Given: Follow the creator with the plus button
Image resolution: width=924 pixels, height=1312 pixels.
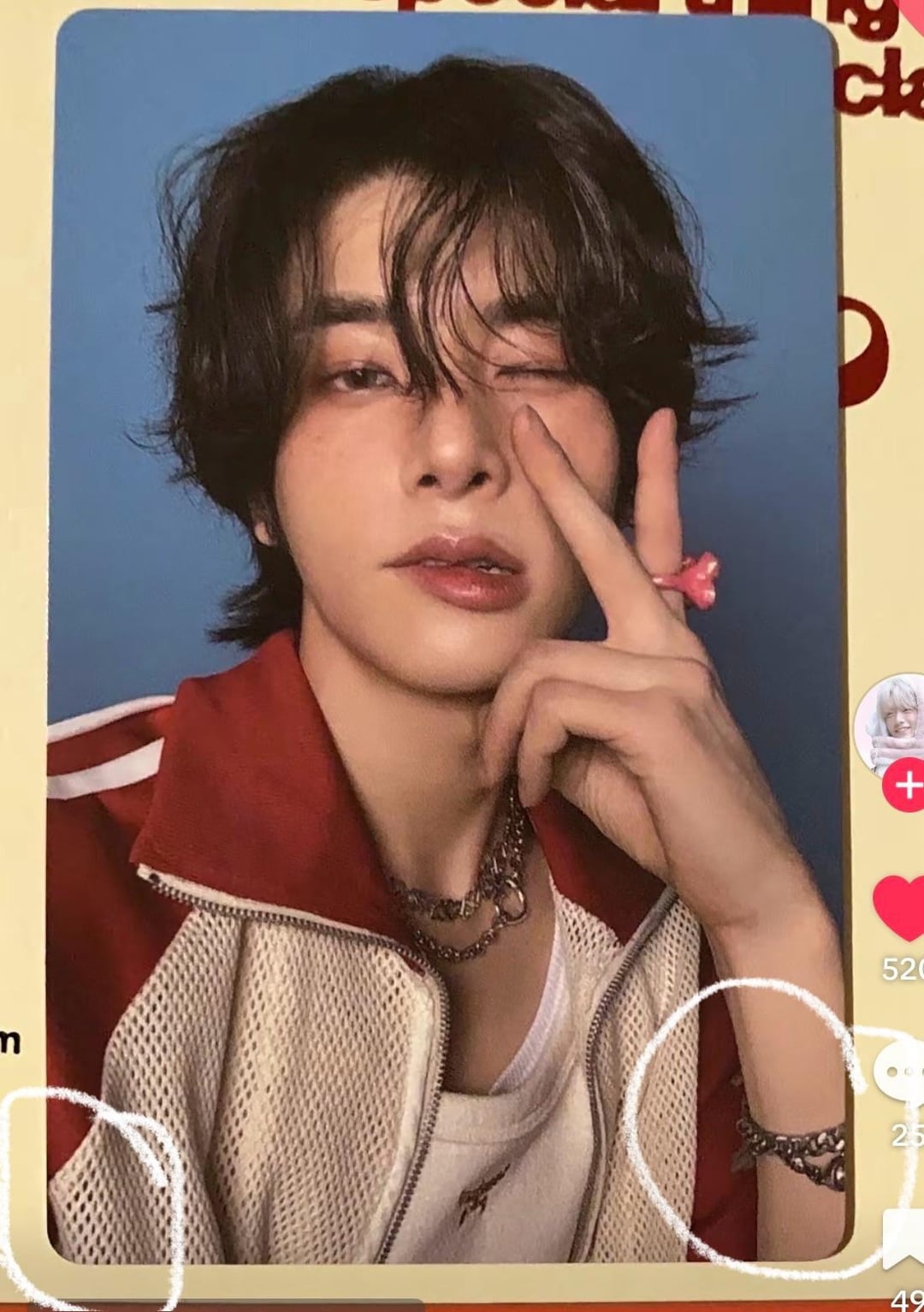Looking at the screenshot, I should (x=904, y=786).
